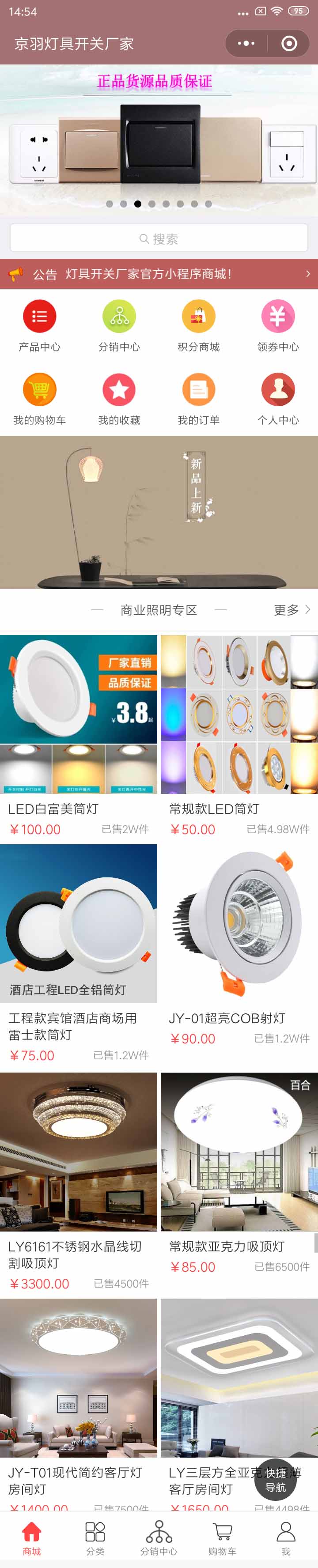This screenshot has width=318, height=1568.
Task: Switch to the 我 tab
Action: (286, 1538)
